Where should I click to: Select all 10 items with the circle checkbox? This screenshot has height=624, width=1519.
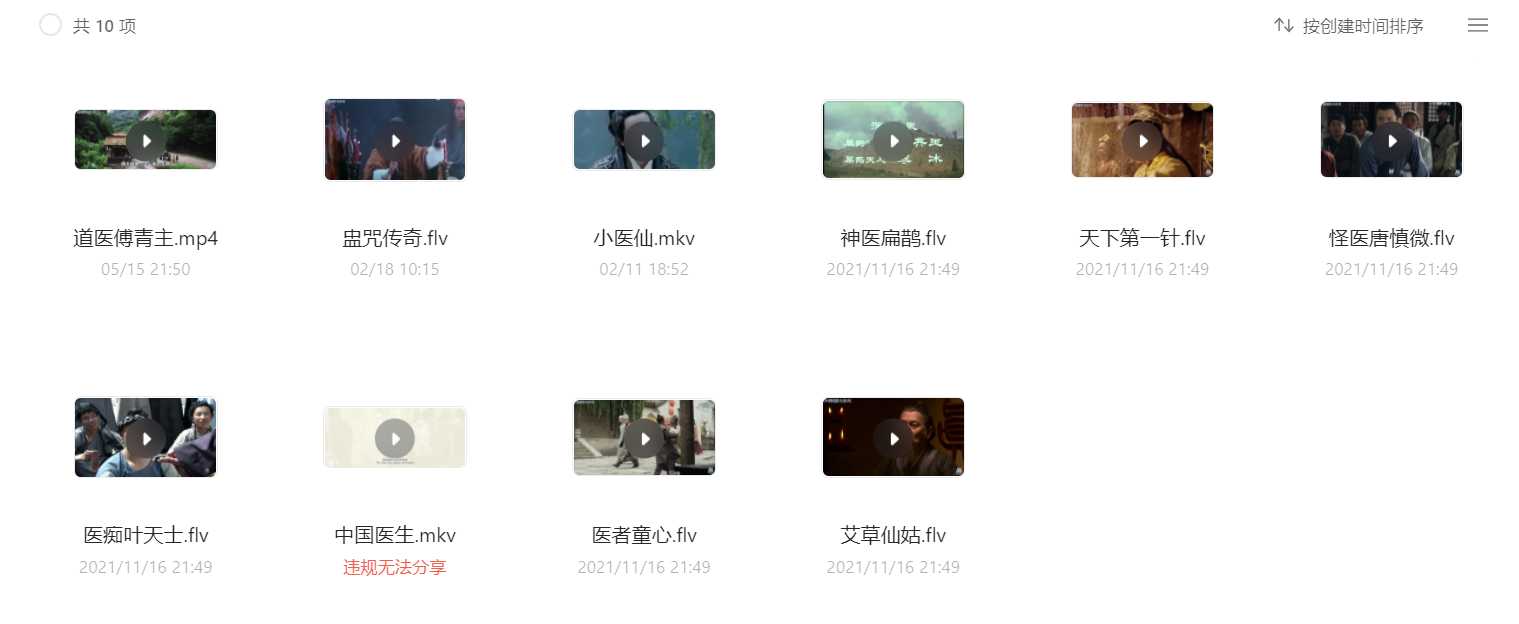[51, 26]
